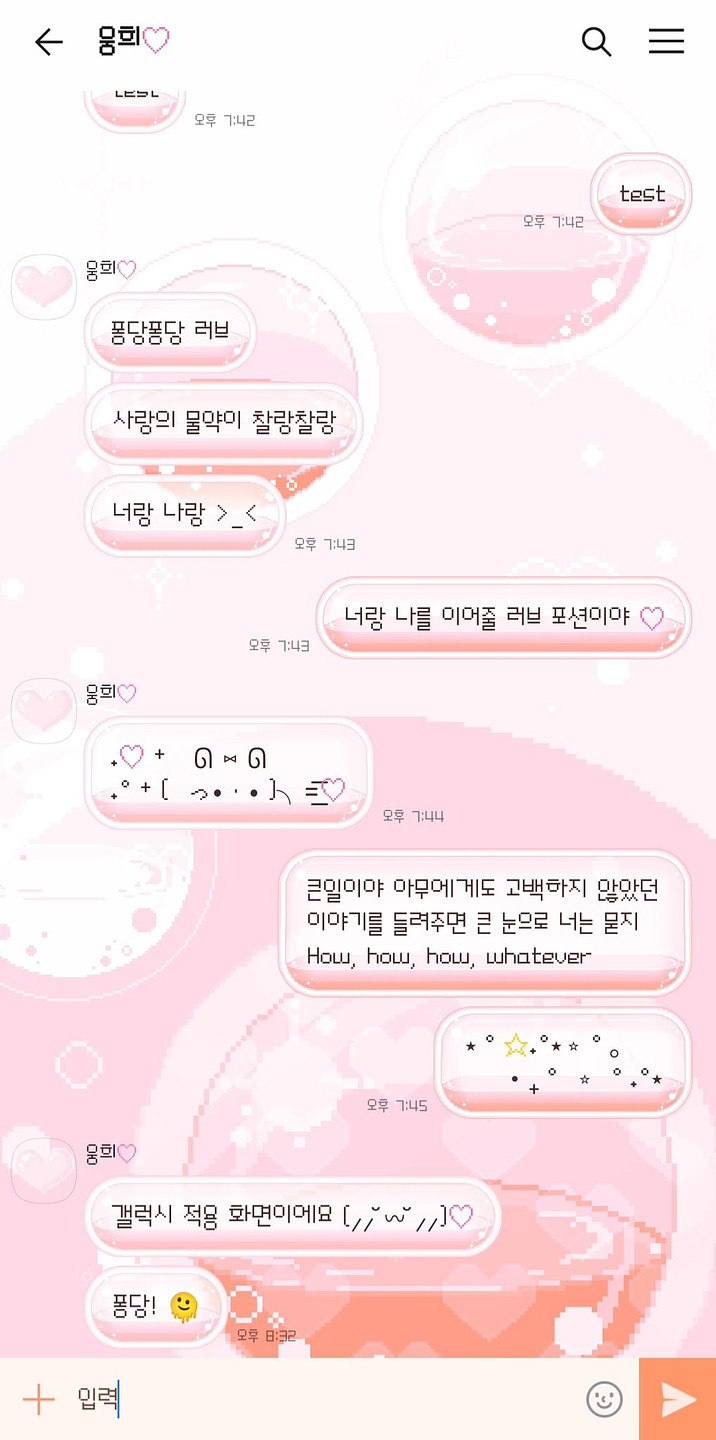Open the chat room hamburger menu

click(x=666, y=41)
